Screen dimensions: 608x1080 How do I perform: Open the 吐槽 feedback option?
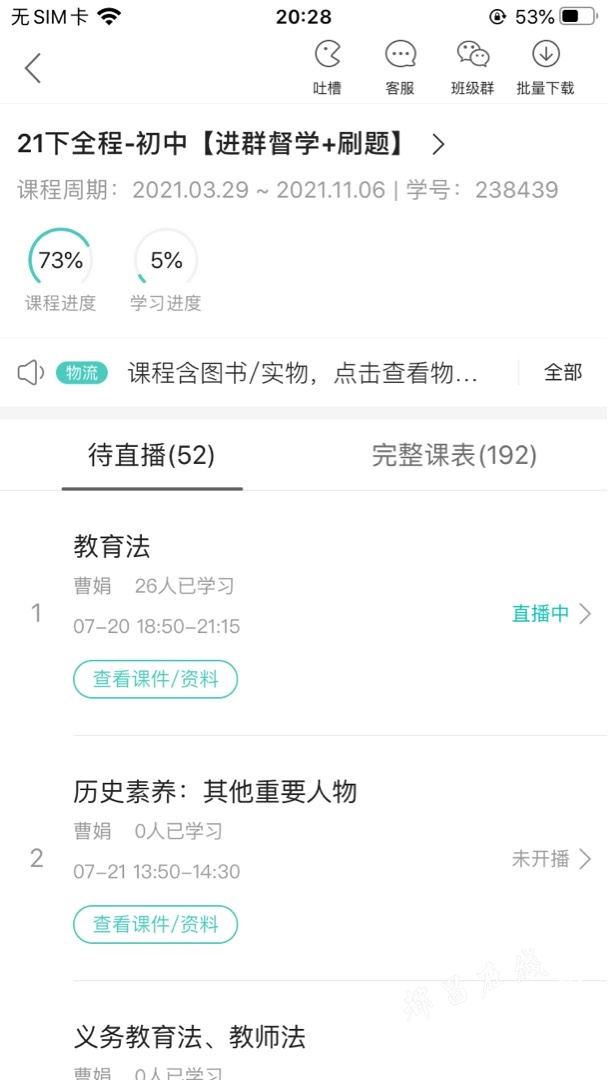pos(327,68)
